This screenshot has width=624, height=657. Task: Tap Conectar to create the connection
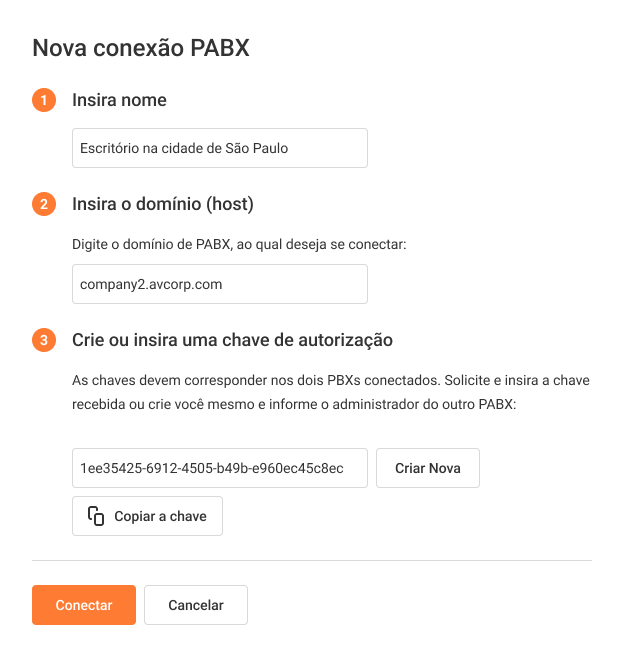pos(84,605)
